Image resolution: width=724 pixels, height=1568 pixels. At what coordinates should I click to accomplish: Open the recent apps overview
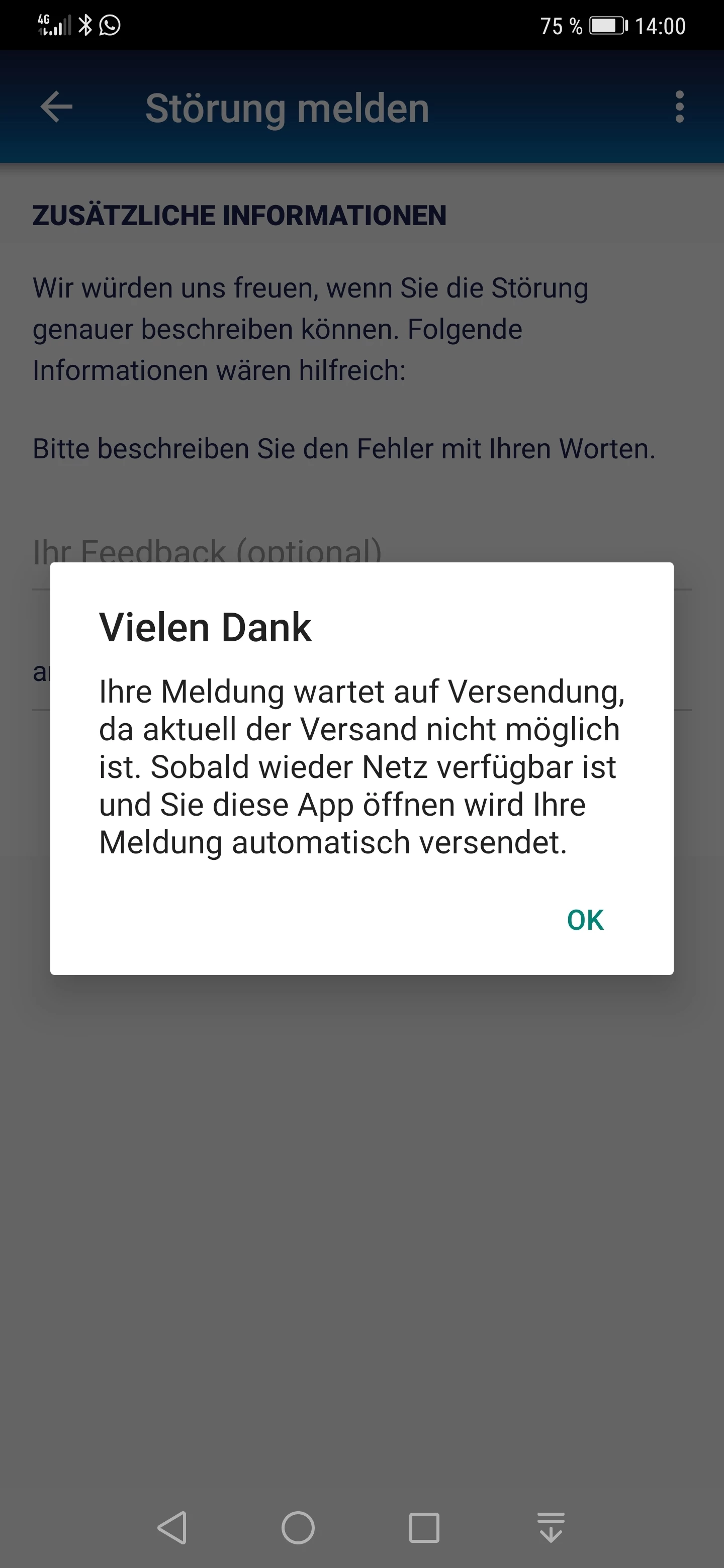point(424,1528)
